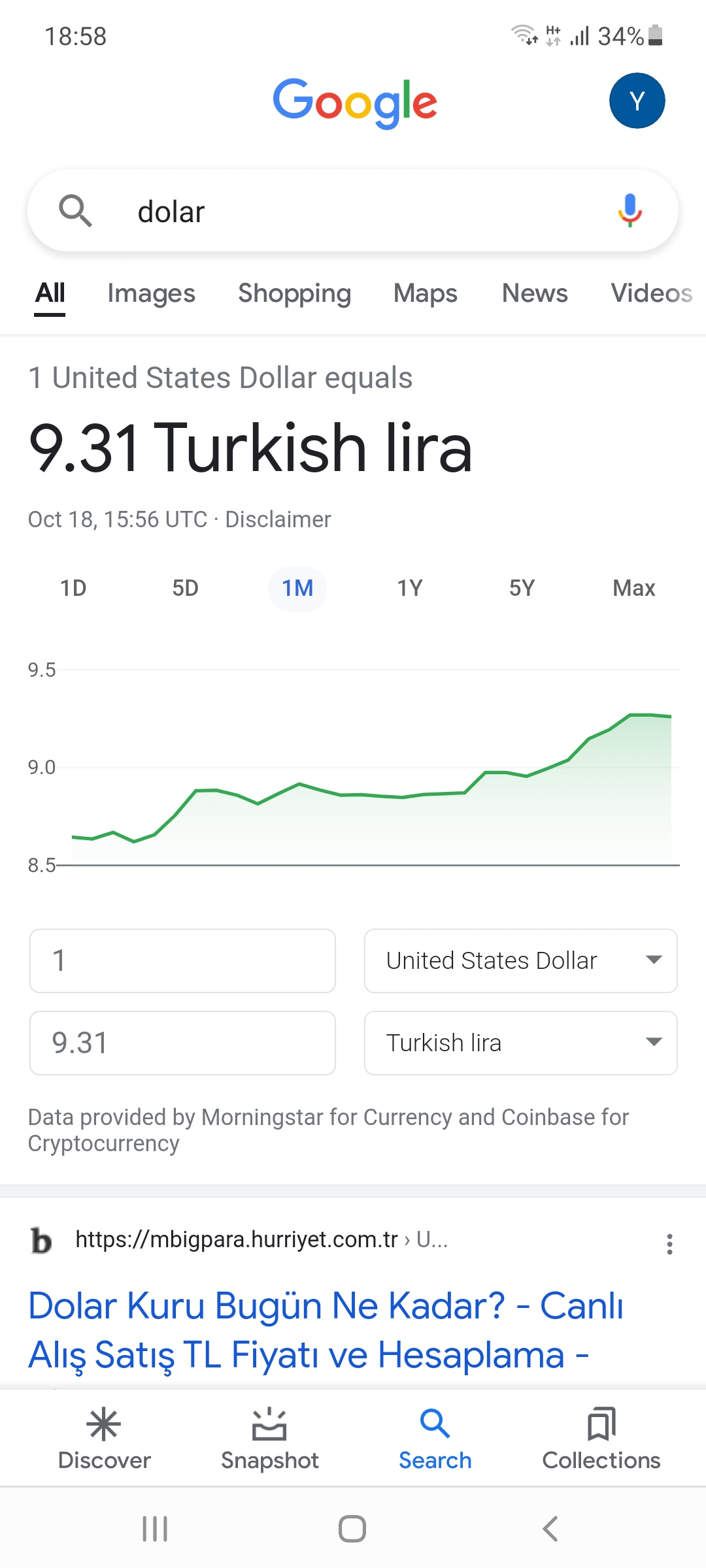Open the Disclaimer link
The width and height of the screenshot is (706, 1568).
pos(278,519)
